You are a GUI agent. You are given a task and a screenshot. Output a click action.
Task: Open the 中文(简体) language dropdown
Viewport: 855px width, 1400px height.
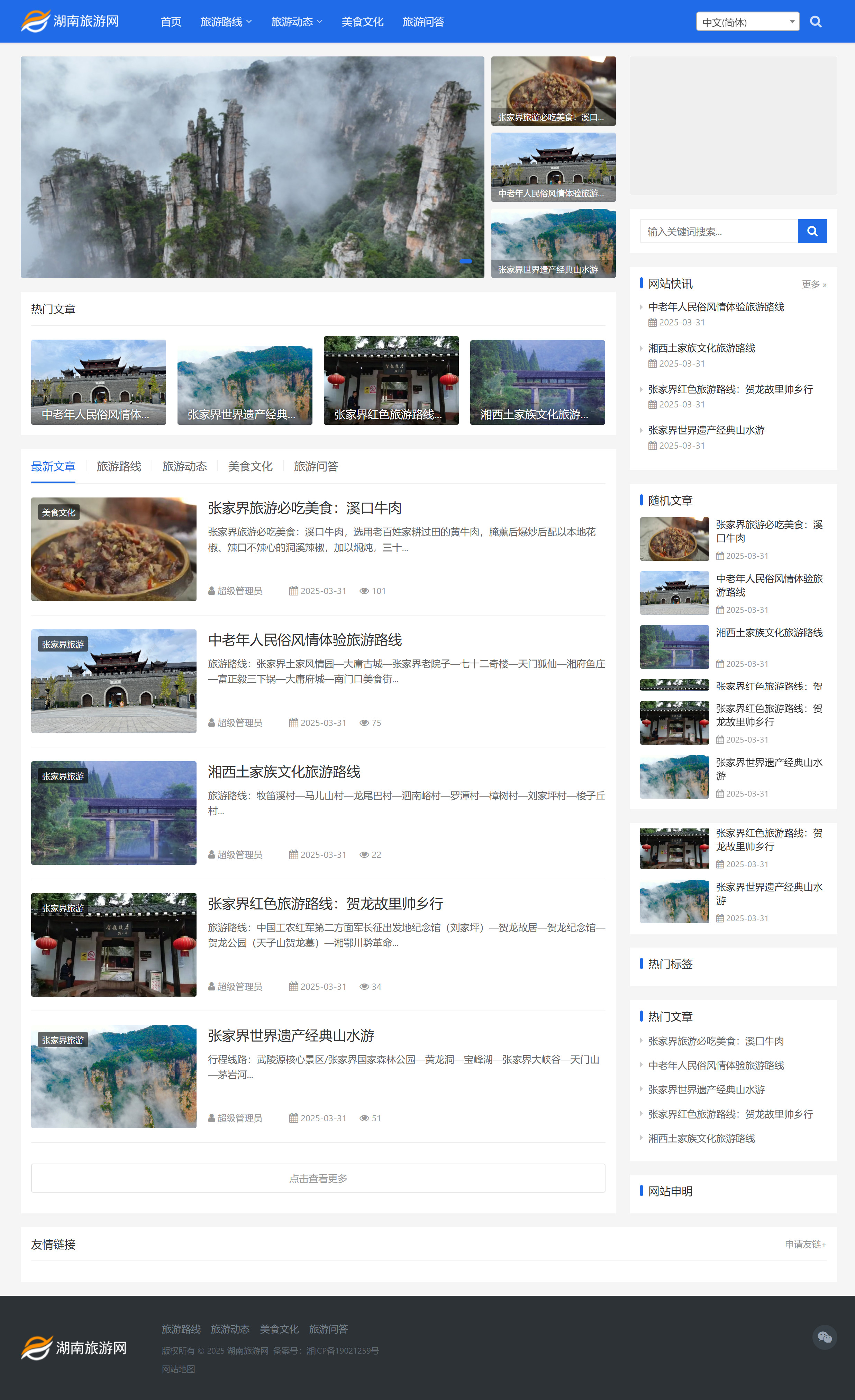747,22
